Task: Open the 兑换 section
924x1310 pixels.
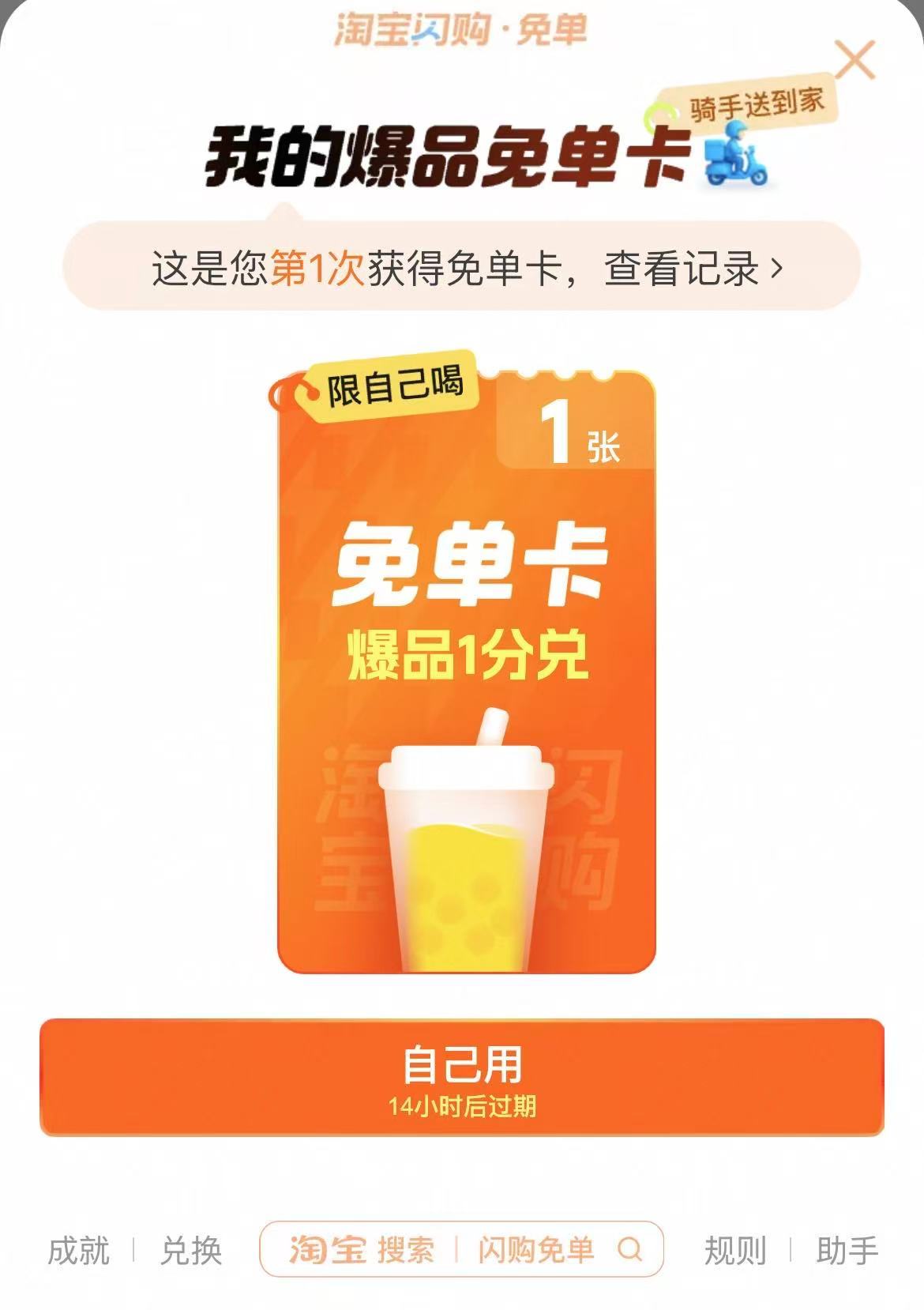Action: [191, 1251]
